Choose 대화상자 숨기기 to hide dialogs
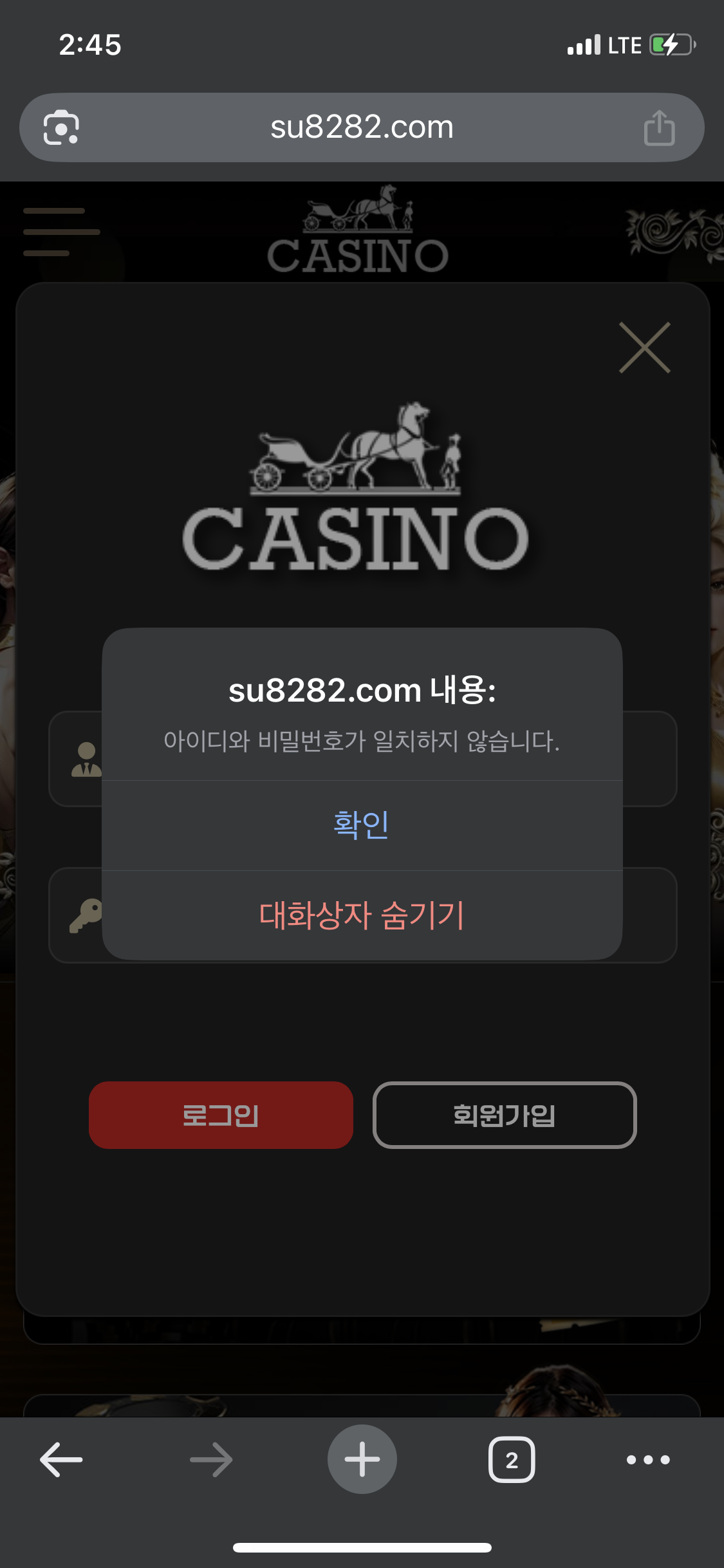724x1568 pixels. tap(362, 915)
